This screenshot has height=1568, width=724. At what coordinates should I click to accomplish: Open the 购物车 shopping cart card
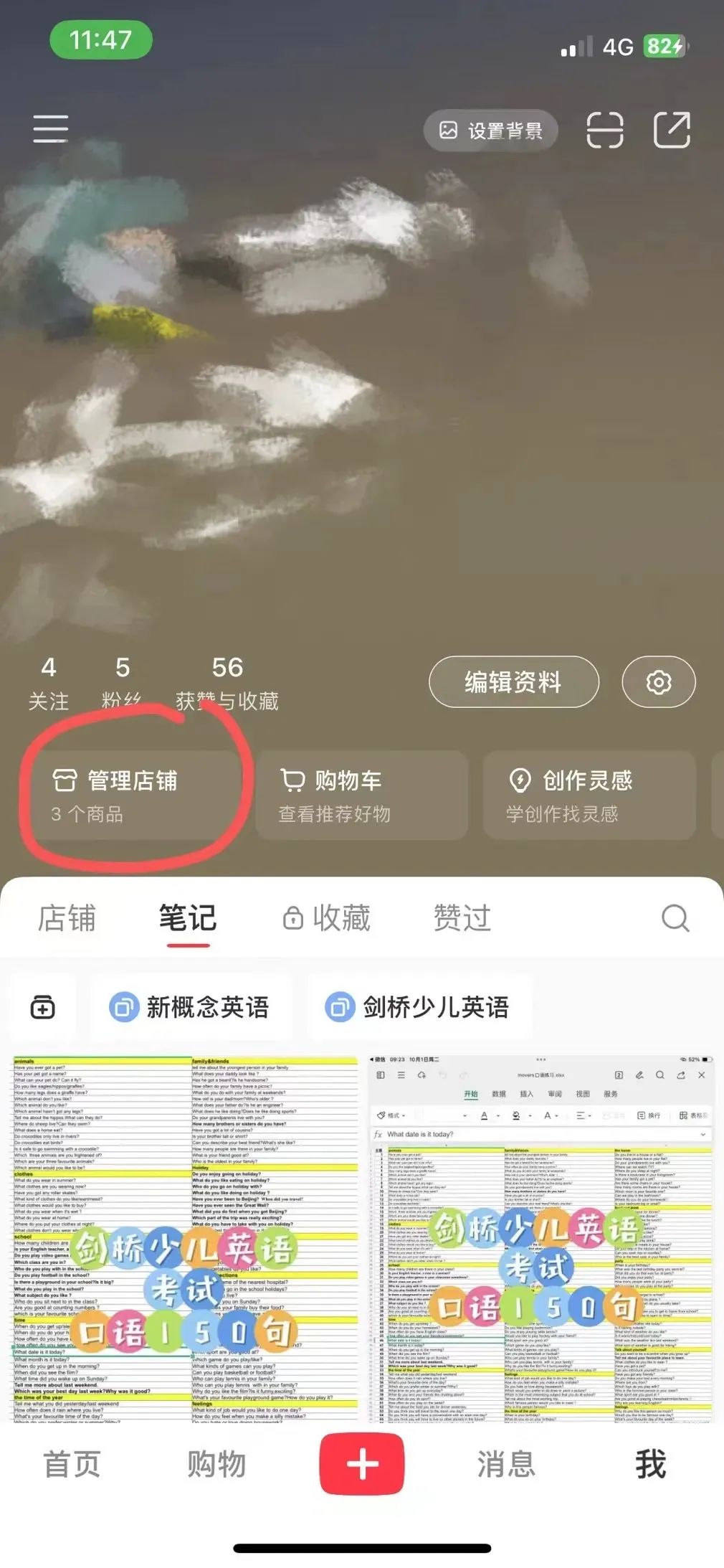(362, 795)
